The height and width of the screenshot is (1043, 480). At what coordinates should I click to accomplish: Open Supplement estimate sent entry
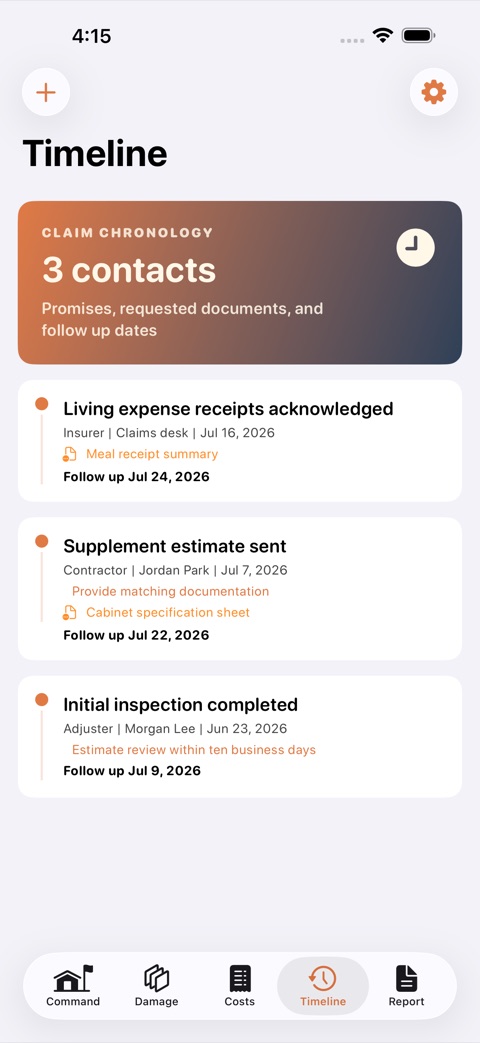pyautogui.click(x=240, y=589)
